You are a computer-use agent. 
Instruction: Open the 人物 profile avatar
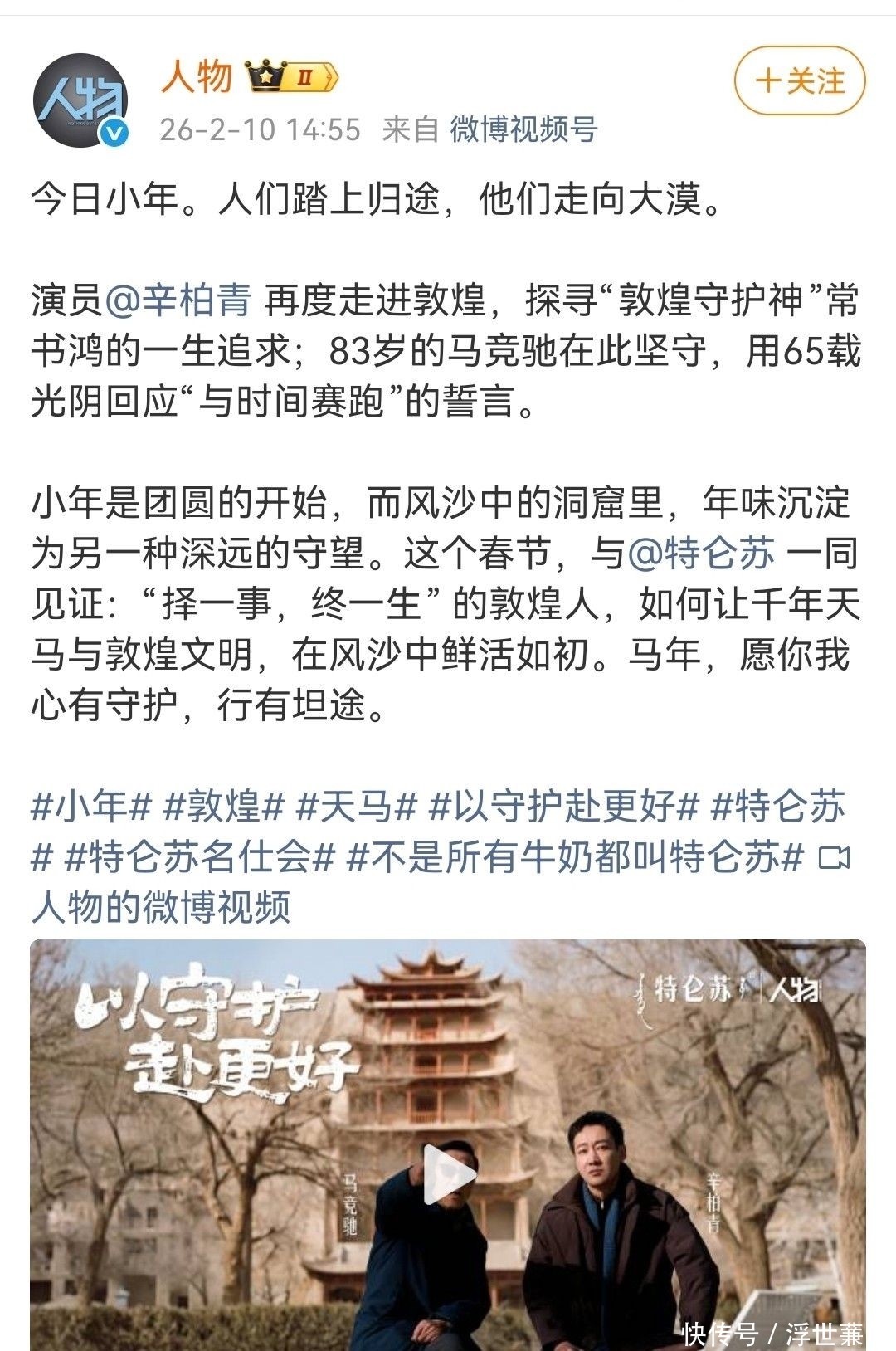(x=80, y=100)
